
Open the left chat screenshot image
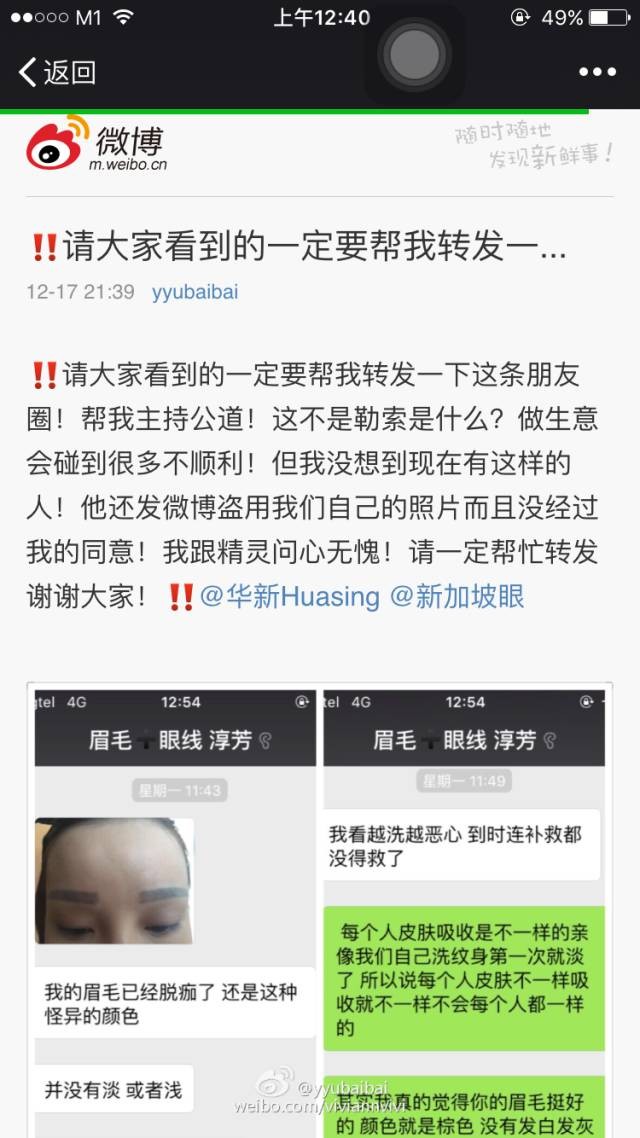click(x=175, y=910)
